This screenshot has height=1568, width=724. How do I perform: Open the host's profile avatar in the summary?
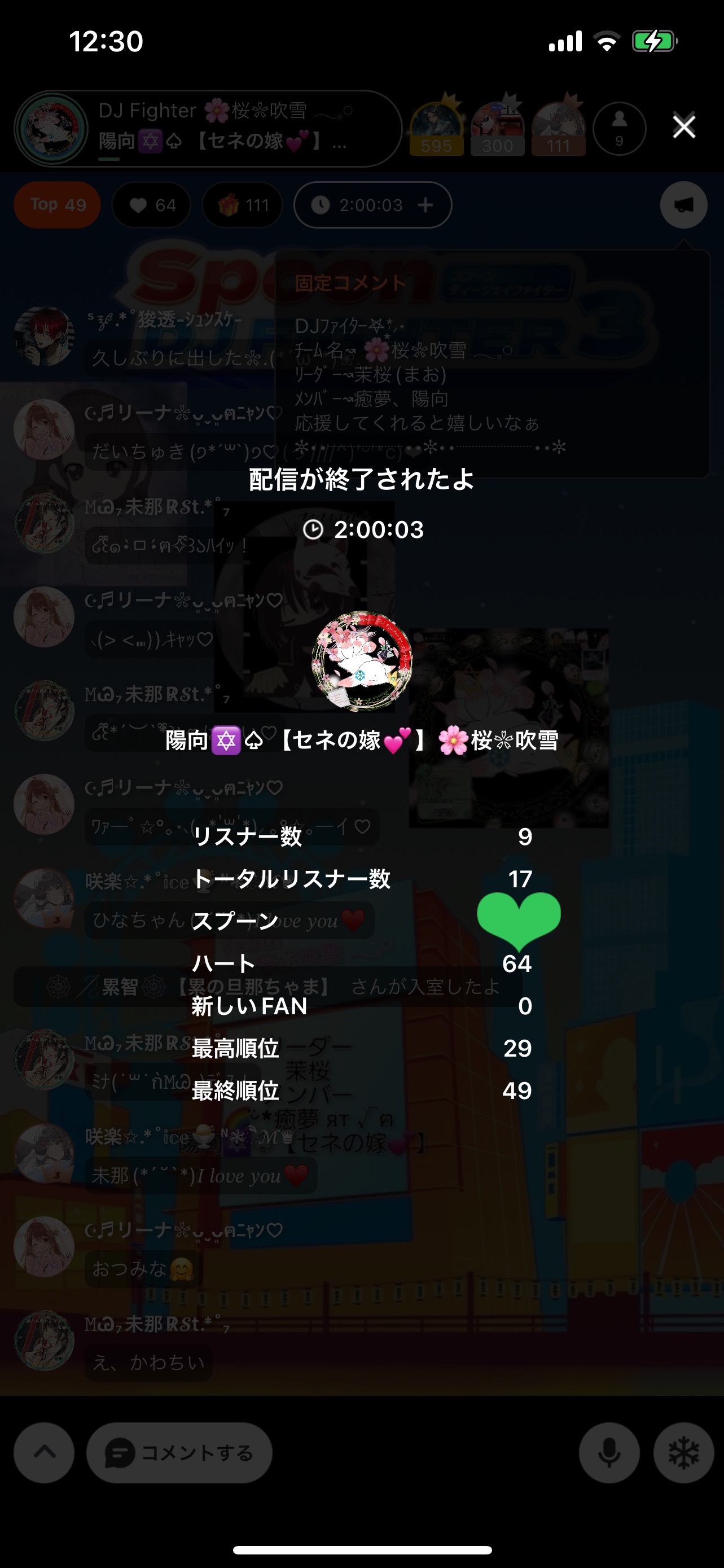coord(362,662)
